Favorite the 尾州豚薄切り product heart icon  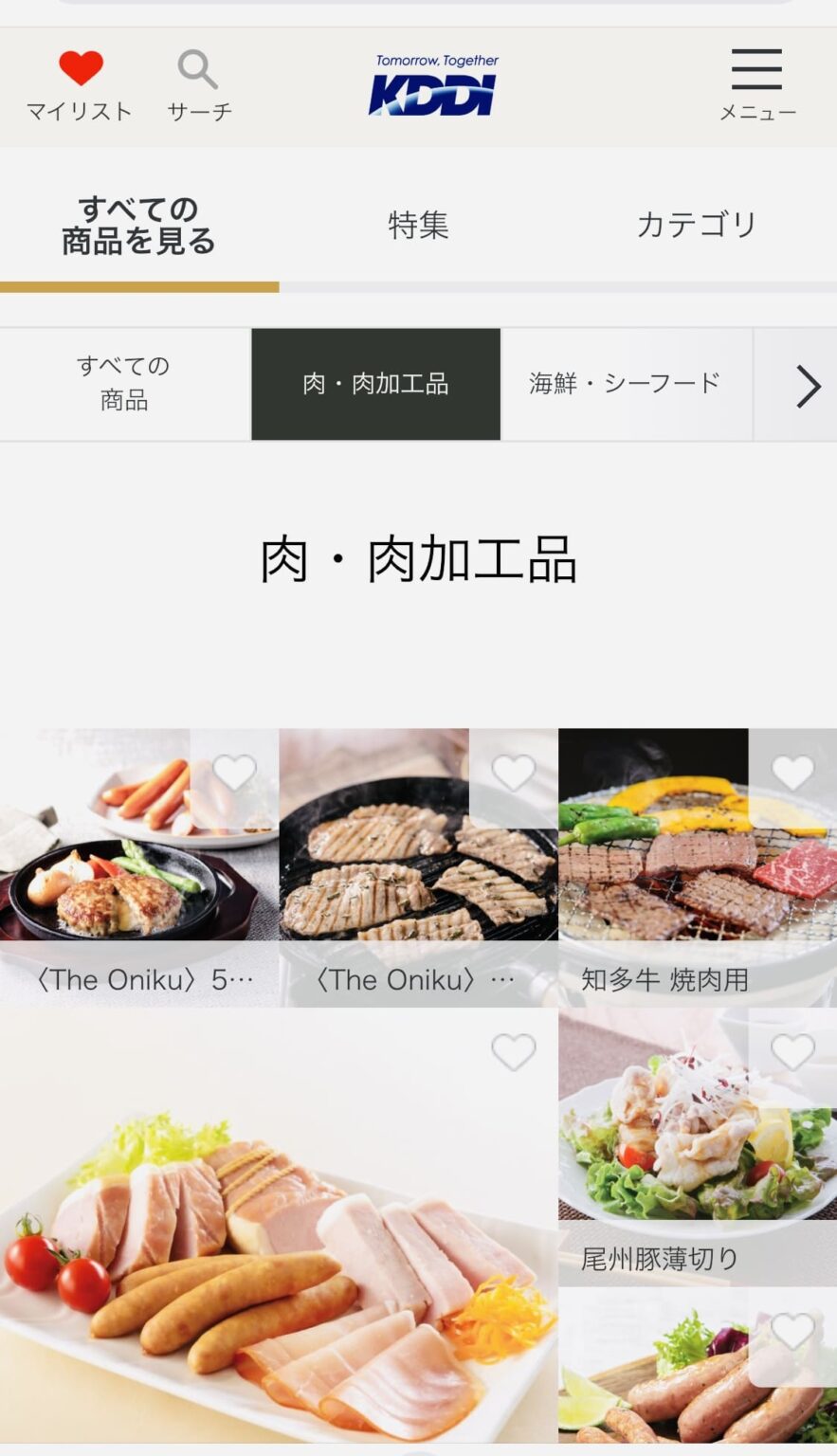[x=792, y=1050]
